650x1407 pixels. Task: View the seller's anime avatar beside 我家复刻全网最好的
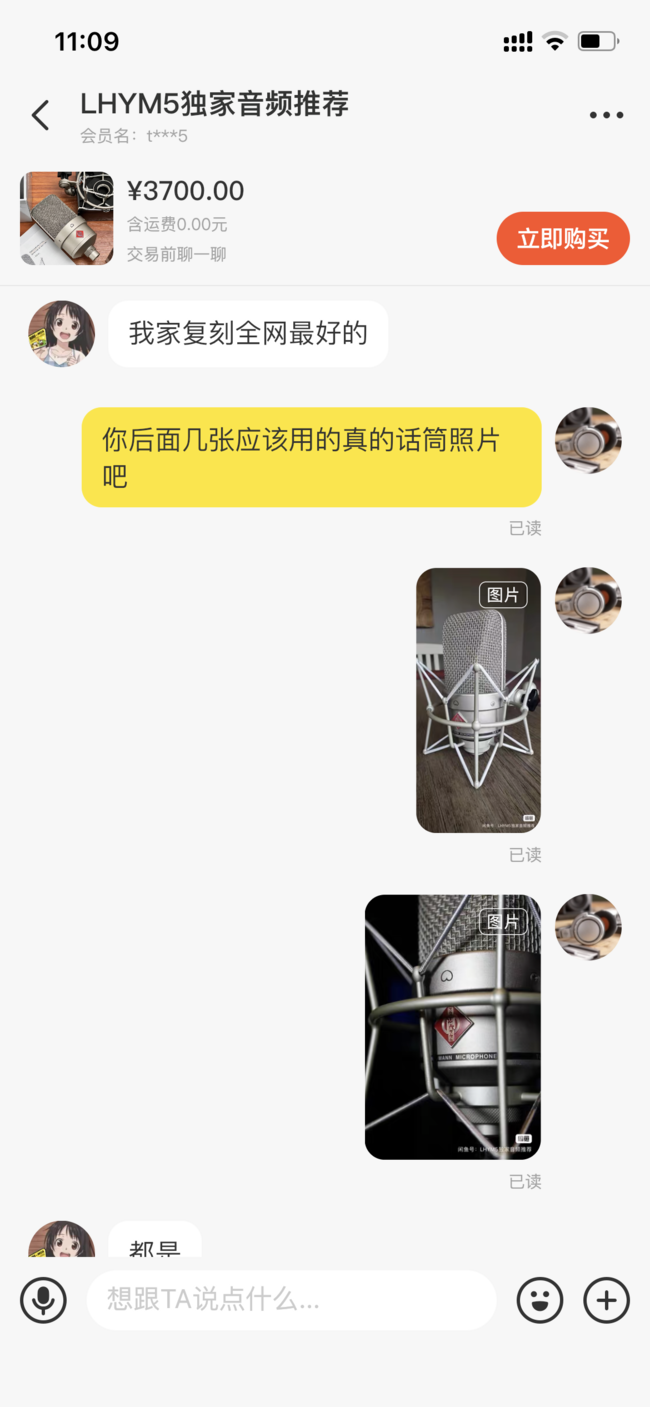point(61,334)
